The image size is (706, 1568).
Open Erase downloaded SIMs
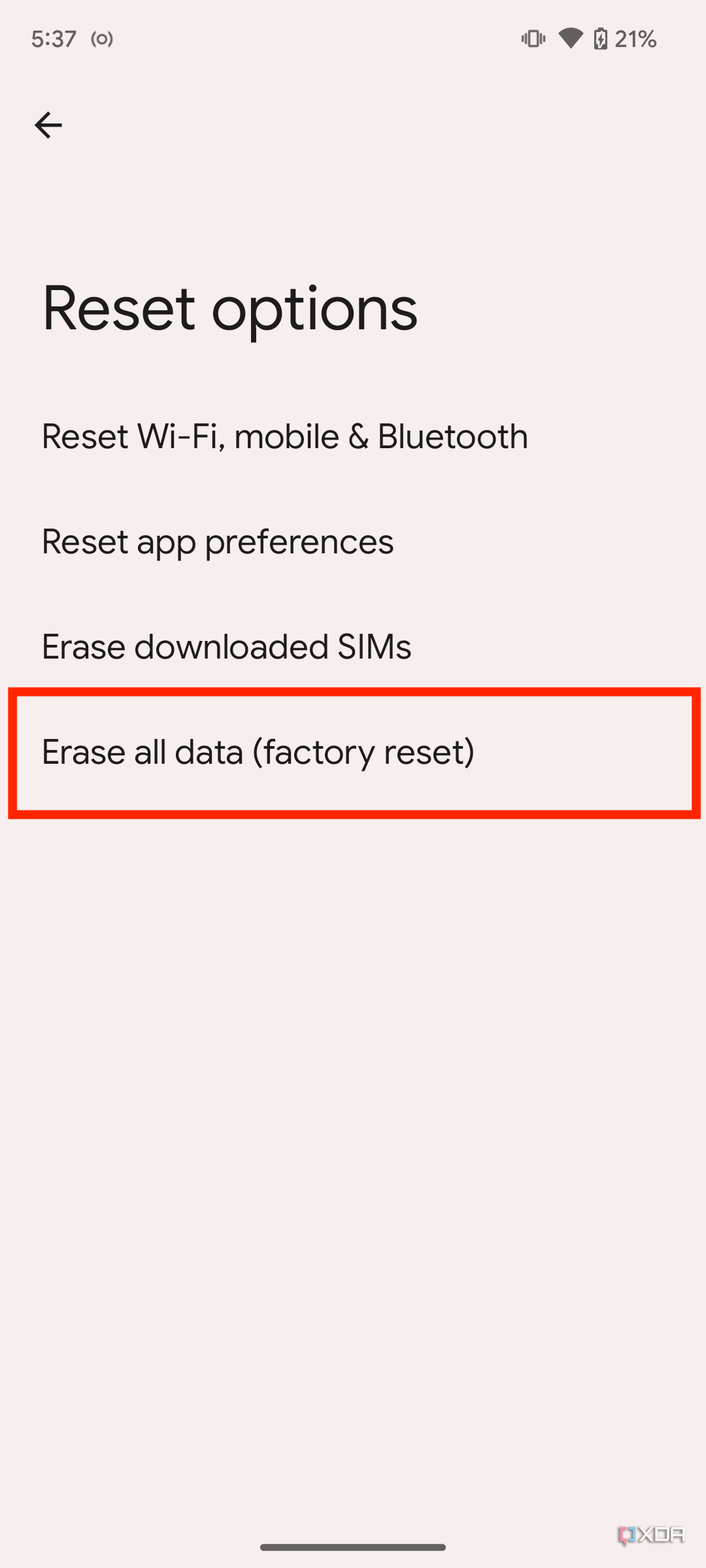coord(227,647)
